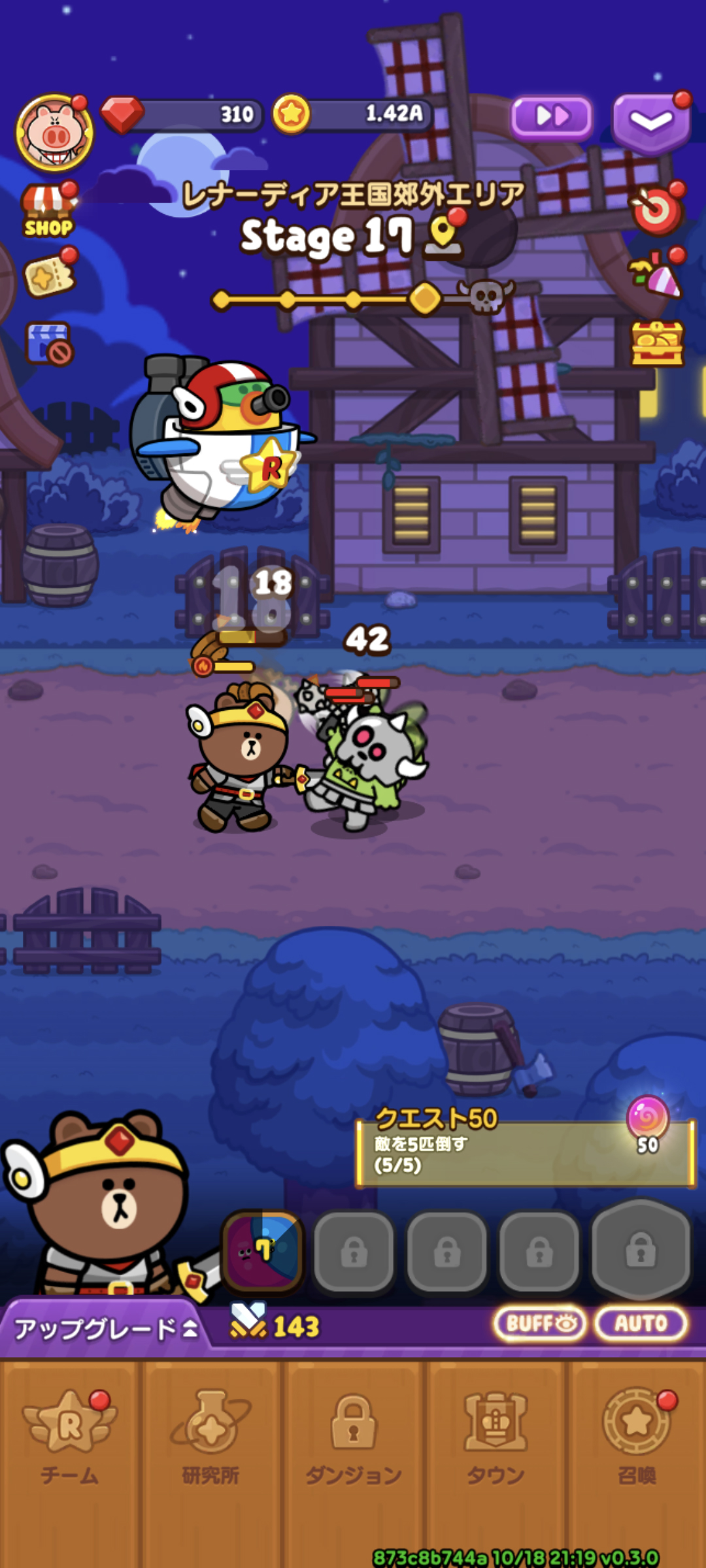Open the treasure chest

[657, 343]
